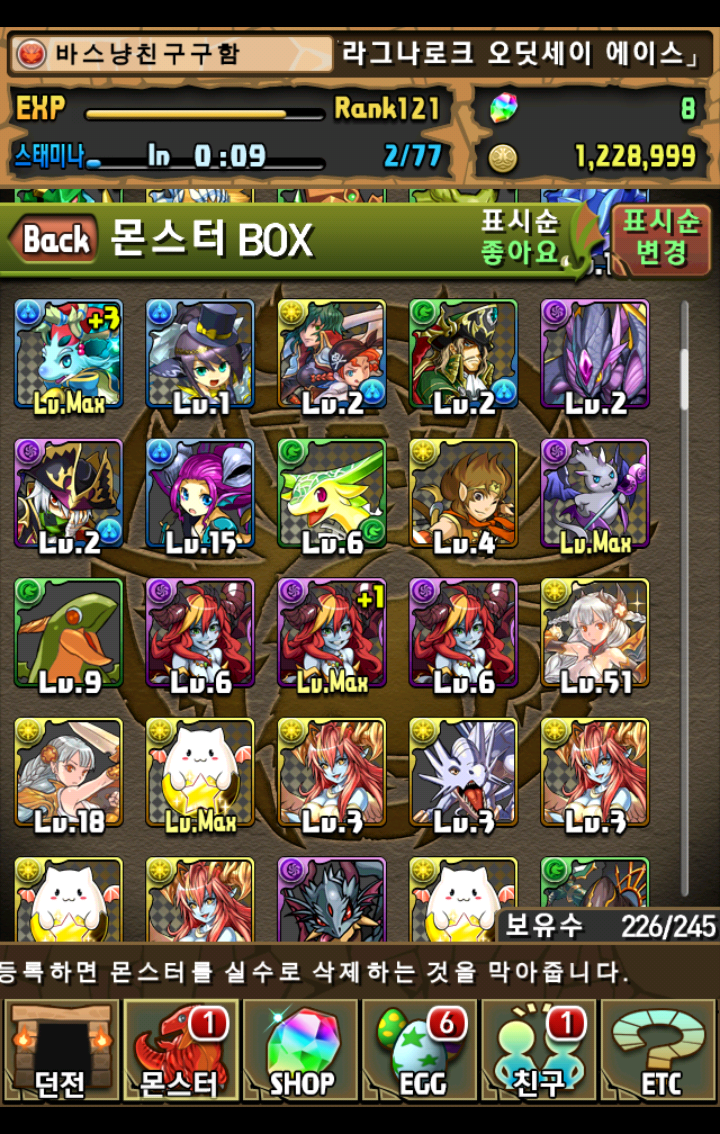
Task: Open the ETC tab
Action: tap(658, 1049)
